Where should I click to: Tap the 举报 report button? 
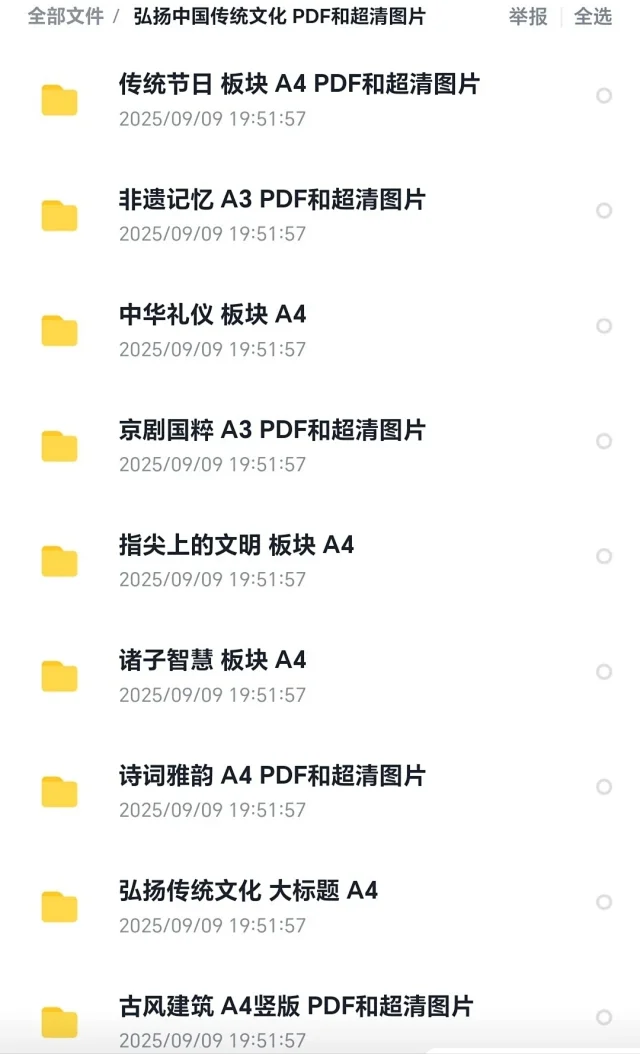pyautogui.click(x=527, y=17)
